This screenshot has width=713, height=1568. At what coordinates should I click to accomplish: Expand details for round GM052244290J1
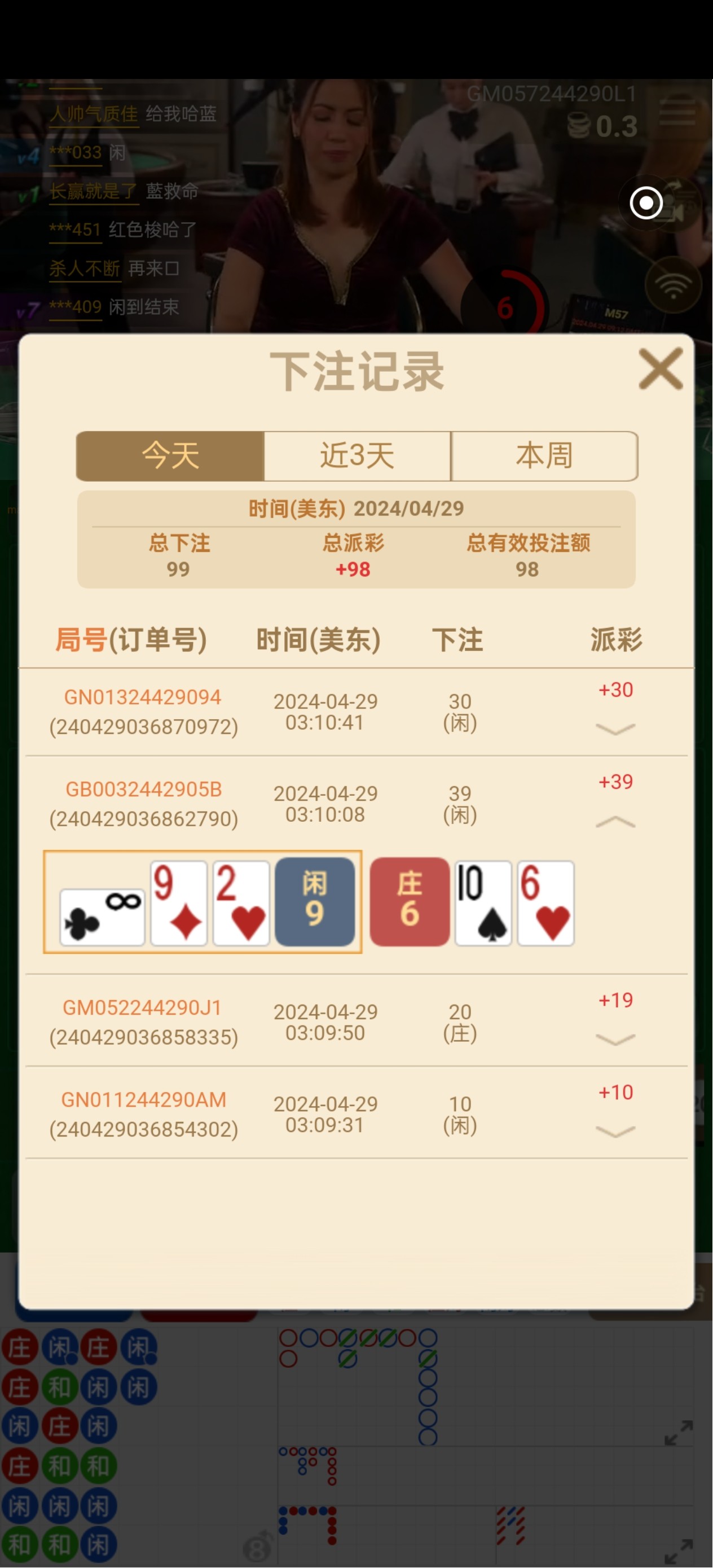click(x=615, y=1039)
